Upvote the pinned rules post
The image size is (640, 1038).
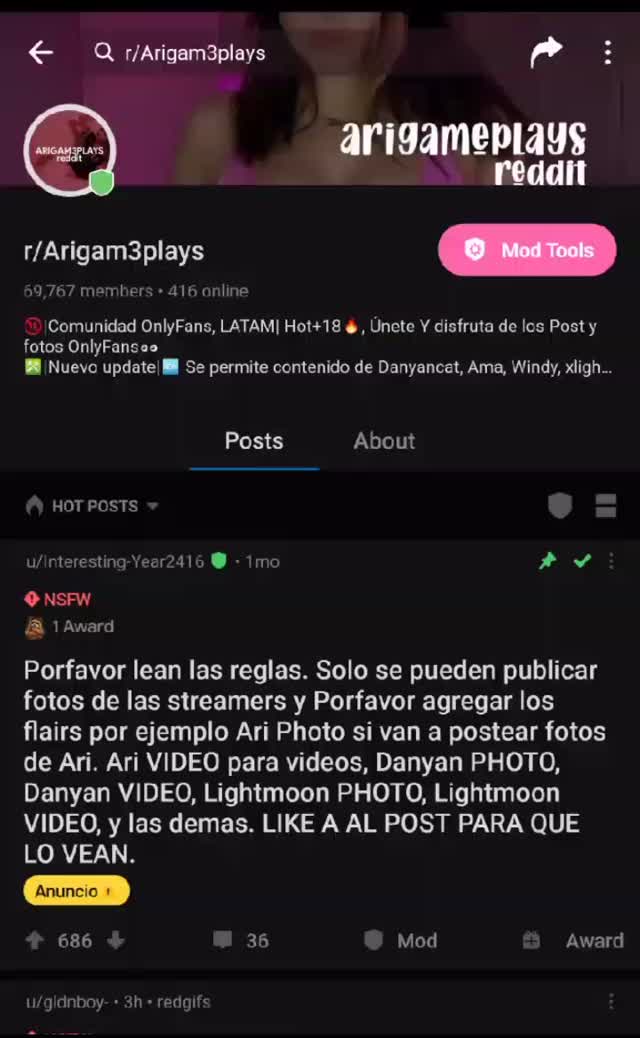35,940
